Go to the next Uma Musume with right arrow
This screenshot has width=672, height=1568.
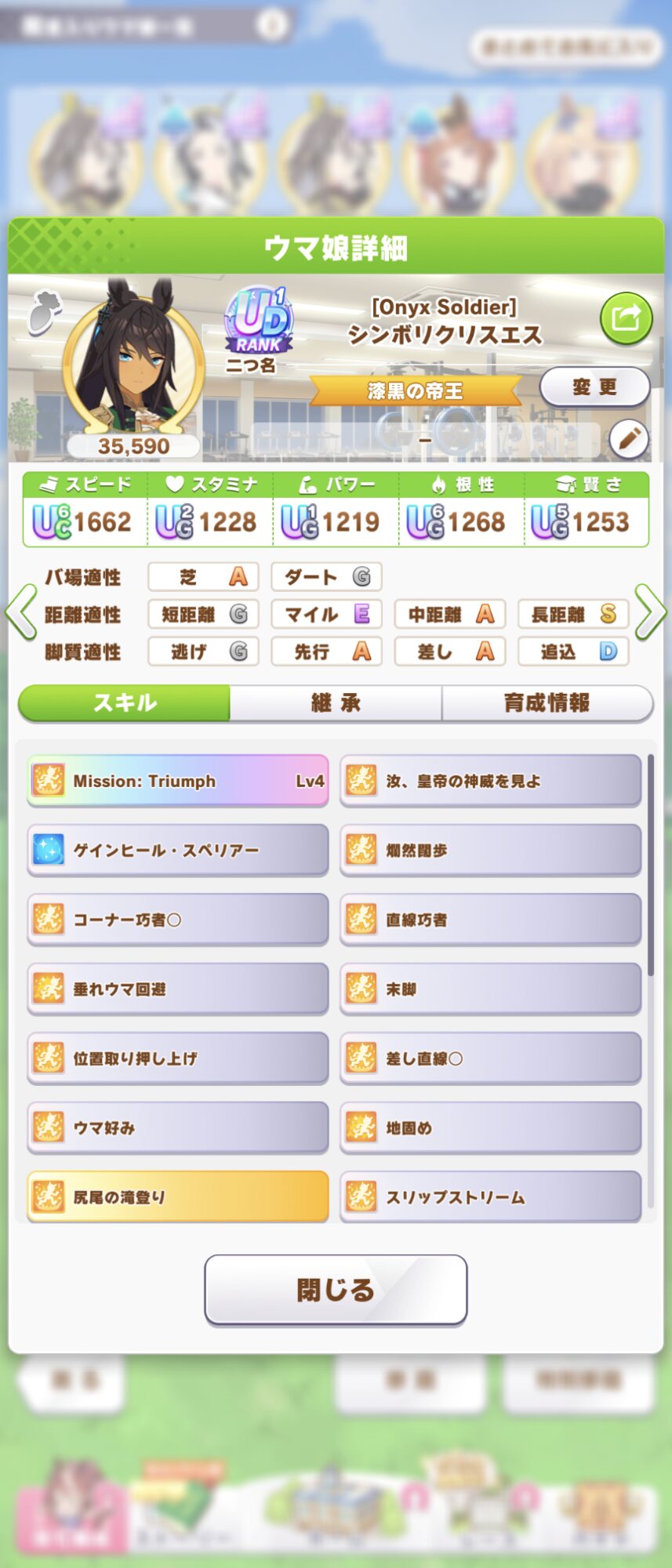tap(650, 612)
